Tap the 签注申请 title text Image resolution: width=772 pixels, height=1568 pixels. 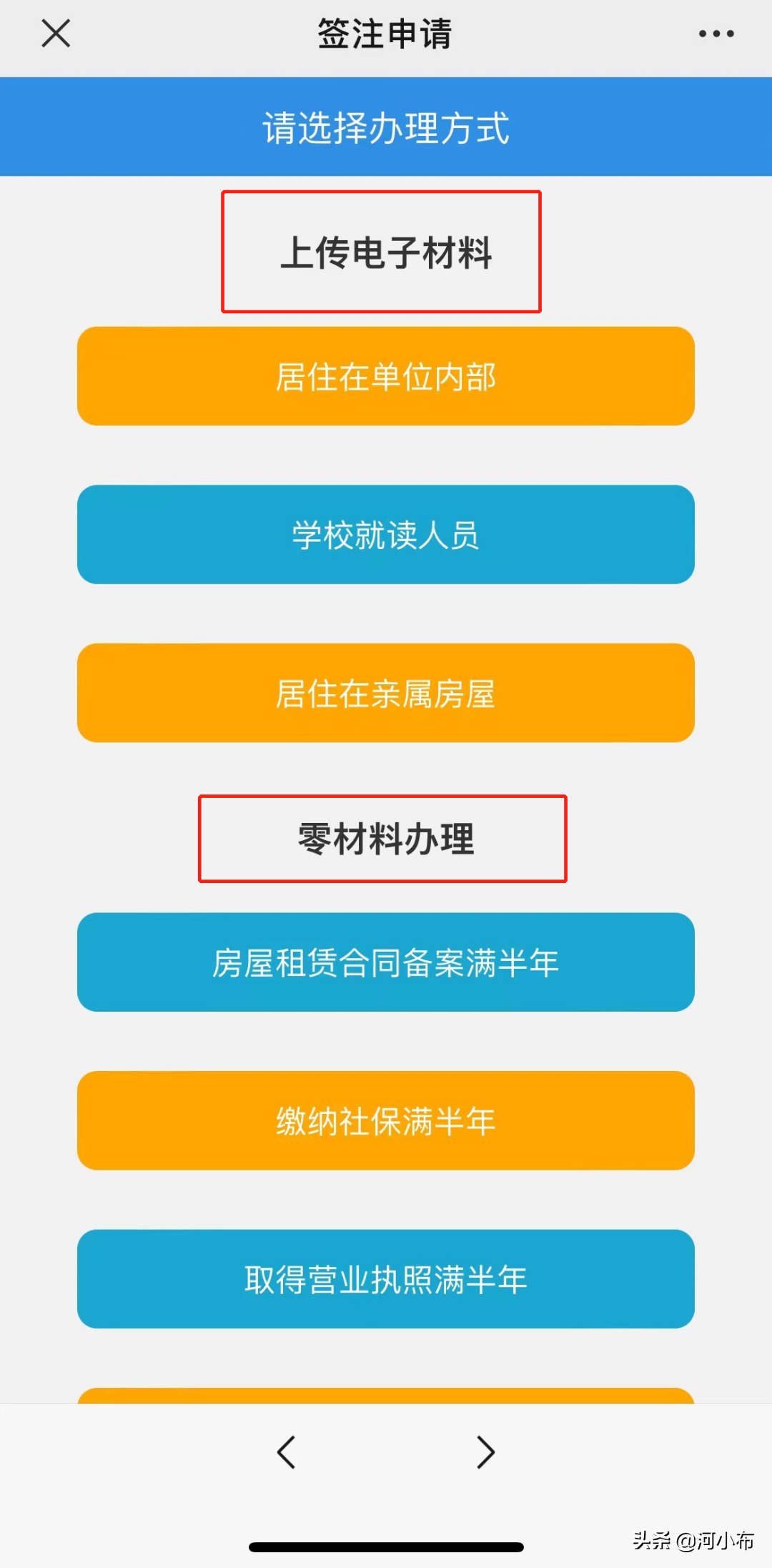click(x=386, y=33)
